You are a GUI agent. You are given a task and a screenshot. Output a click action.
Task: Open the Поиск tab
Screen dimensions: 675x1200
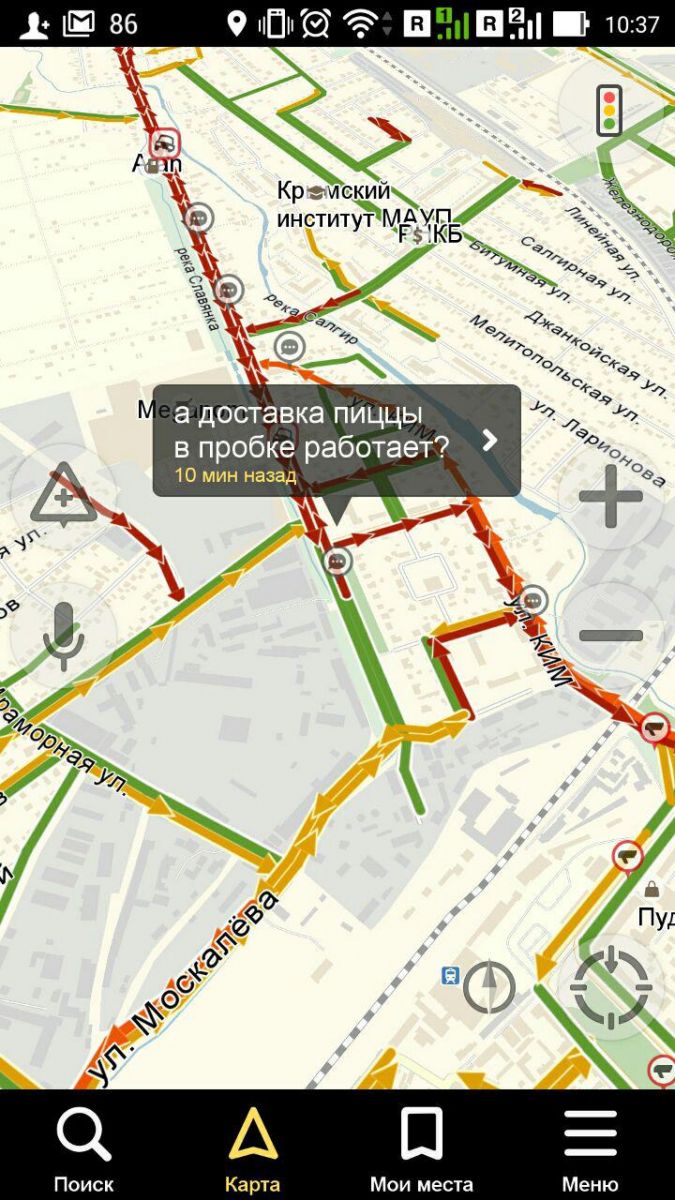[84, 1148]
